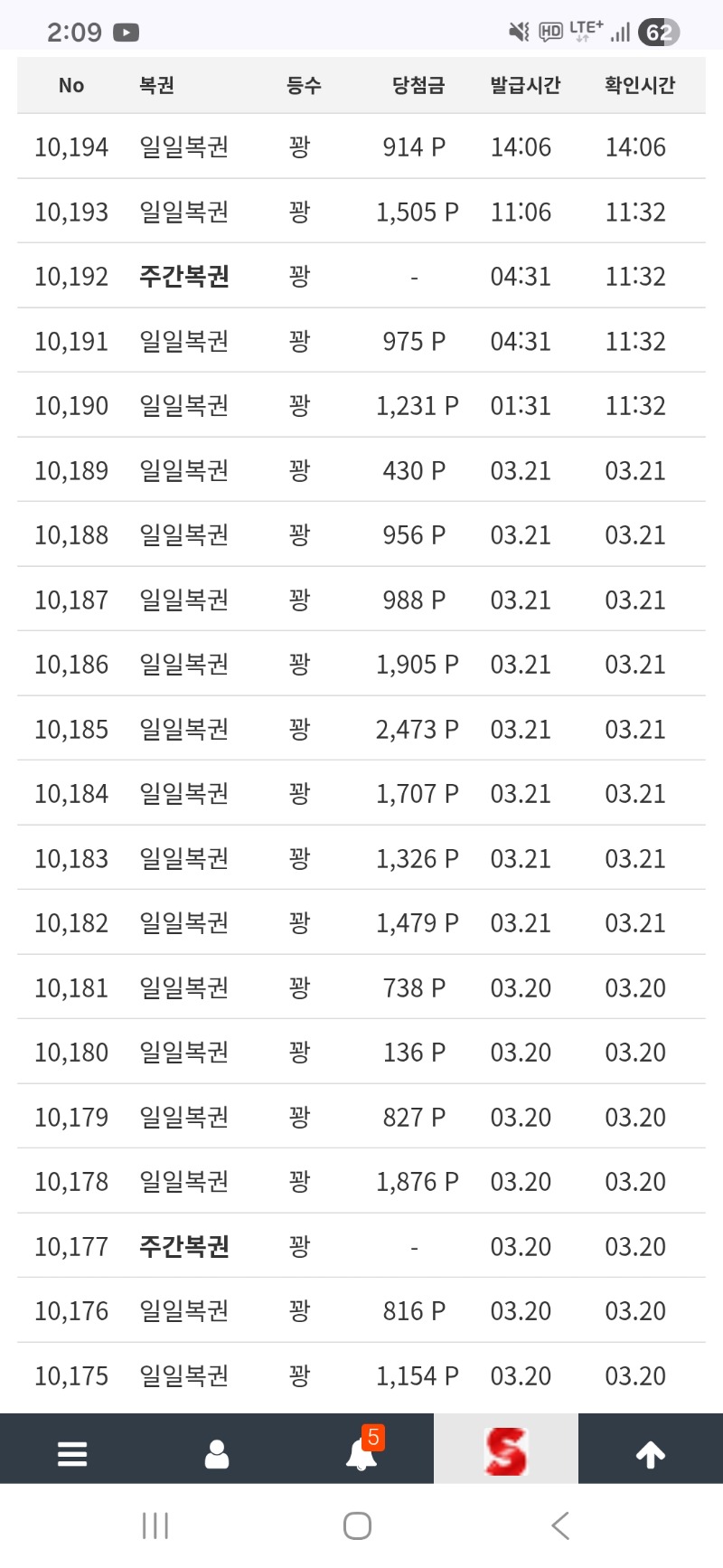Go back with the system back button

560,1525
